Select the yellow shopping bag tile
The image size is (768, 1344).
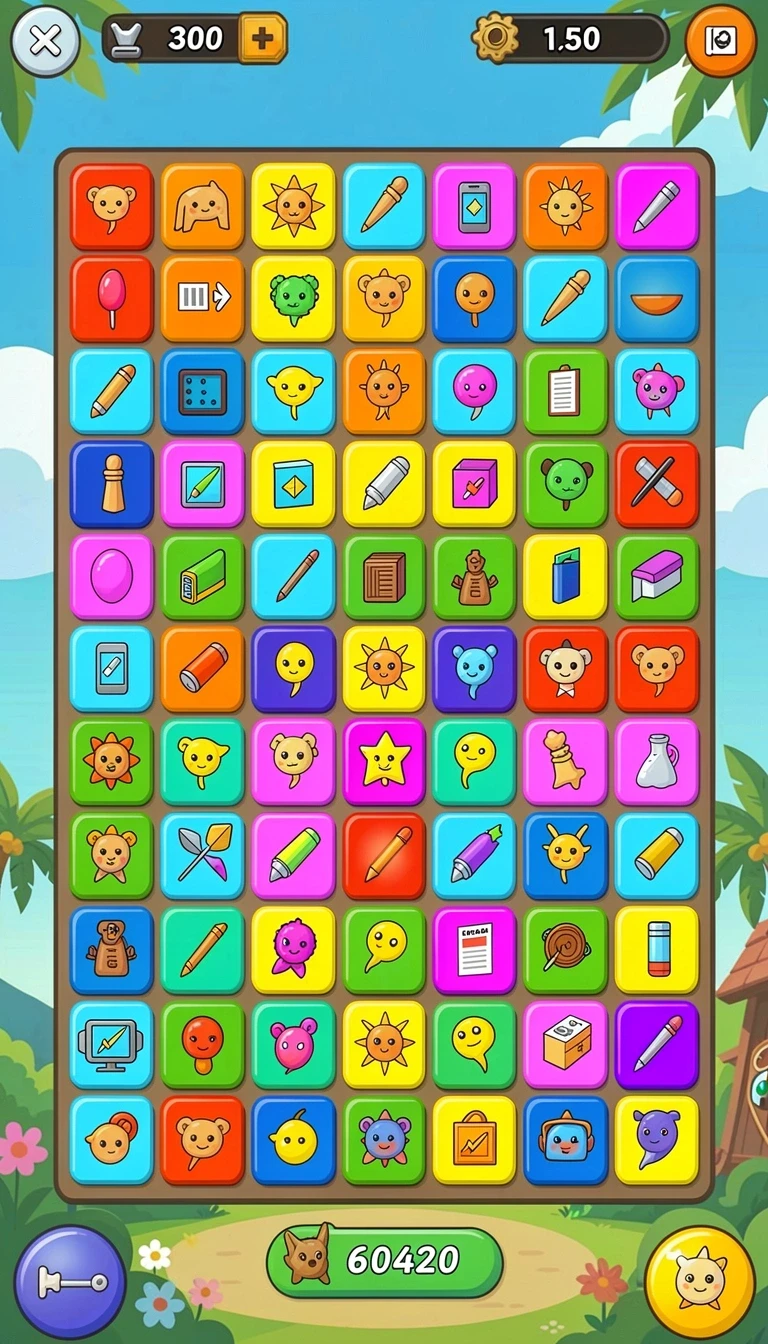pos(475,1140)
